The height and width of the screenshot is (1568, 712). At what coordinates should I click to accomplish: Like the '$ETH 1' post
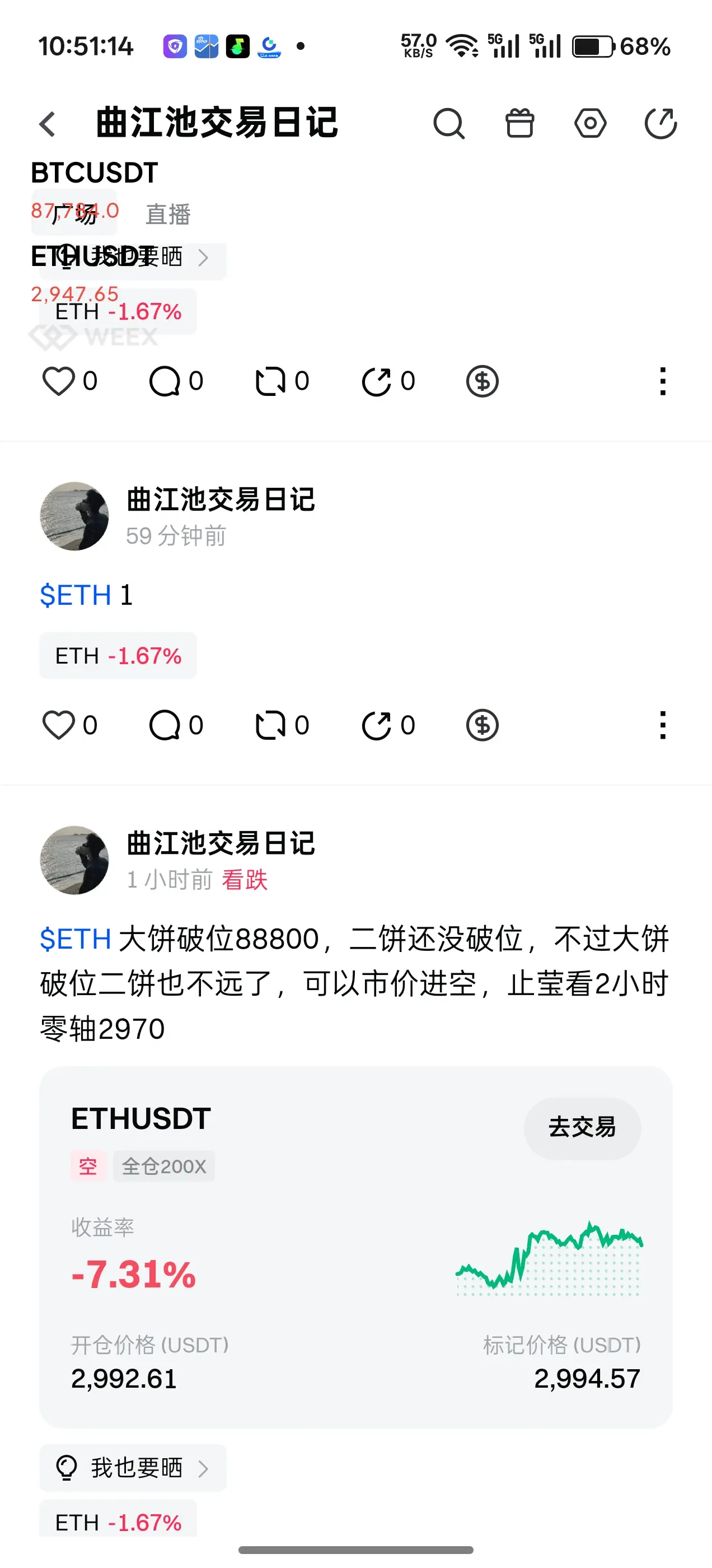(59, 726)
